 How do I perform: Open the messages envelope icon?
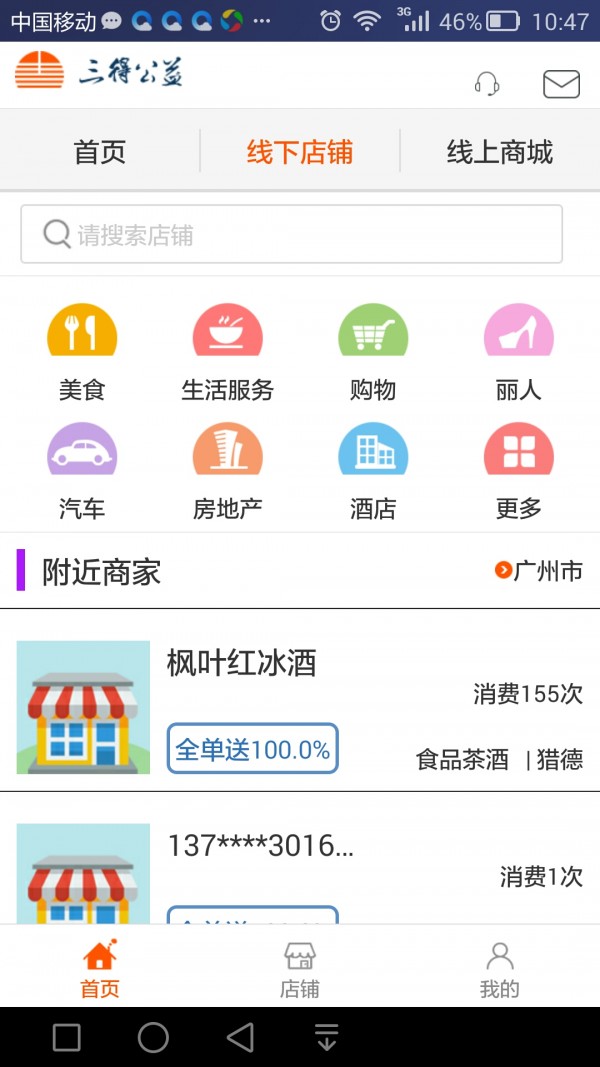point(561,84)
